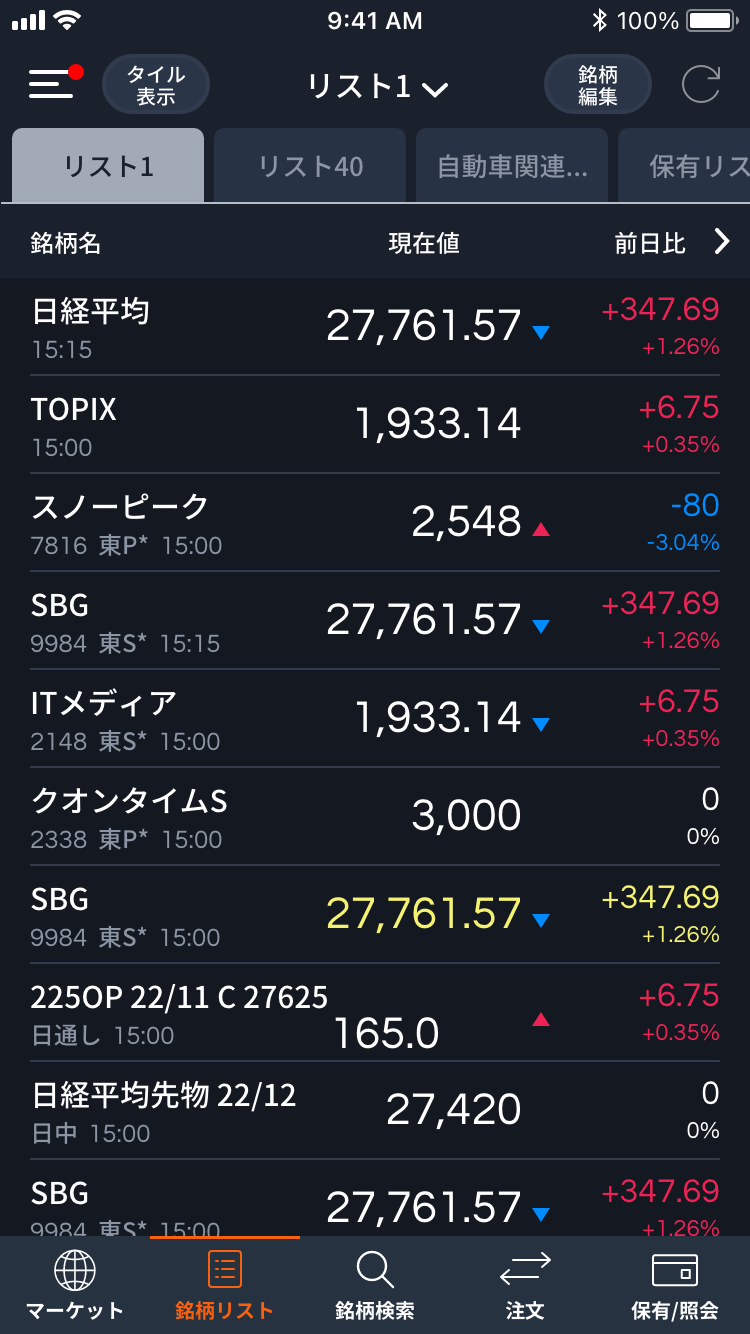Open the 225OP 22/11 C 27625 option

pos(375,1013)
